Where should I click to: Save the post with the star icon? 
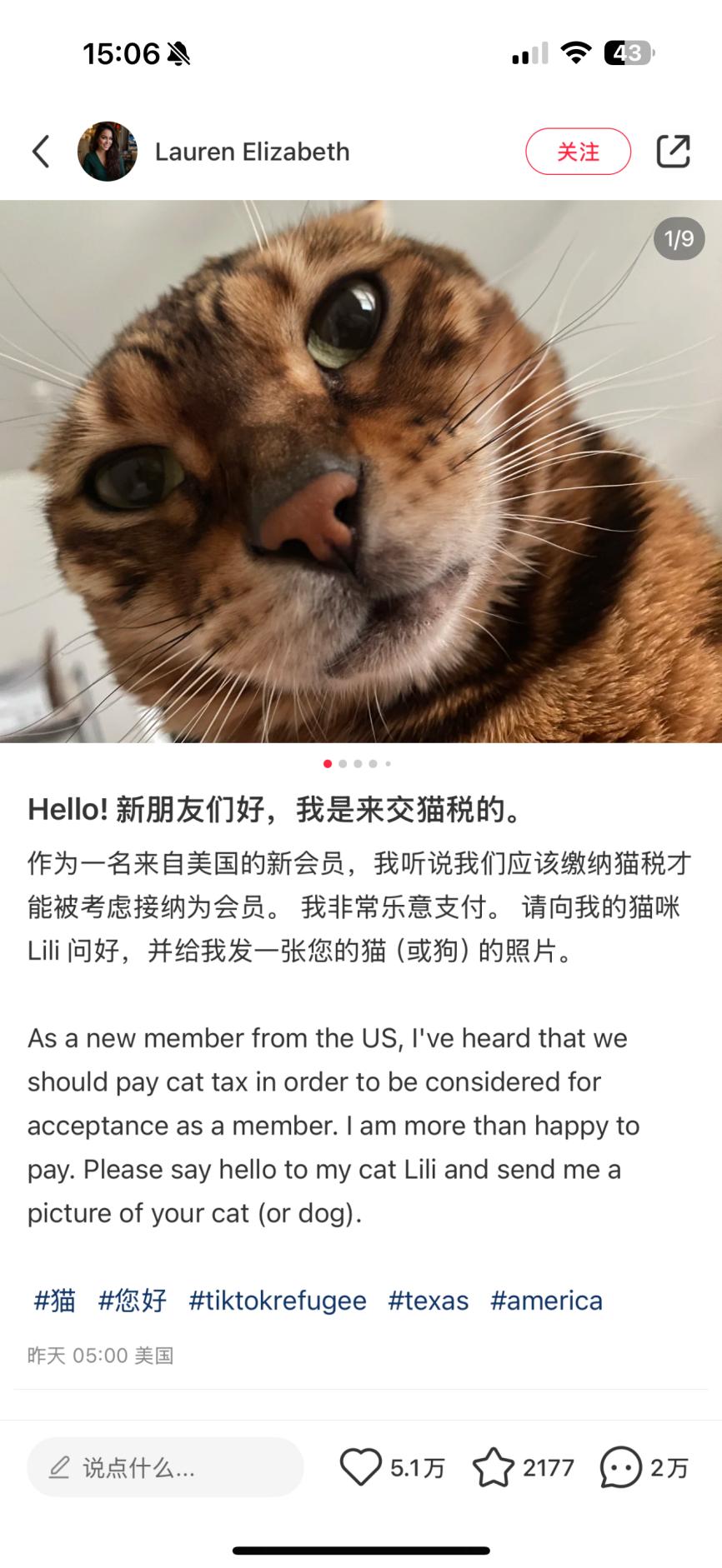pyautogui.click(x=494, y=1467)
